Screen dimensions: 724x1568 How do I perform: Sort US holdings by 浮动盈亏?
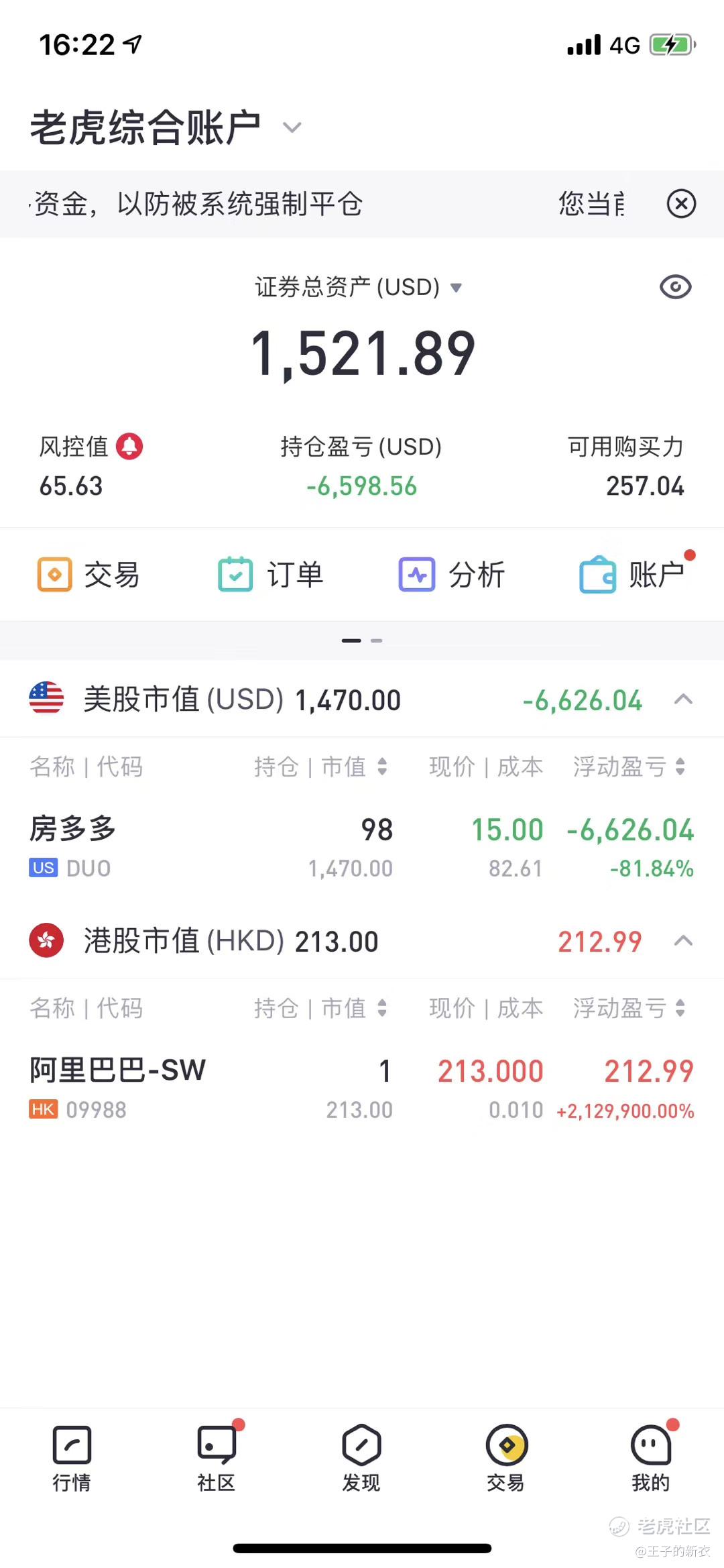click(629, 767)
